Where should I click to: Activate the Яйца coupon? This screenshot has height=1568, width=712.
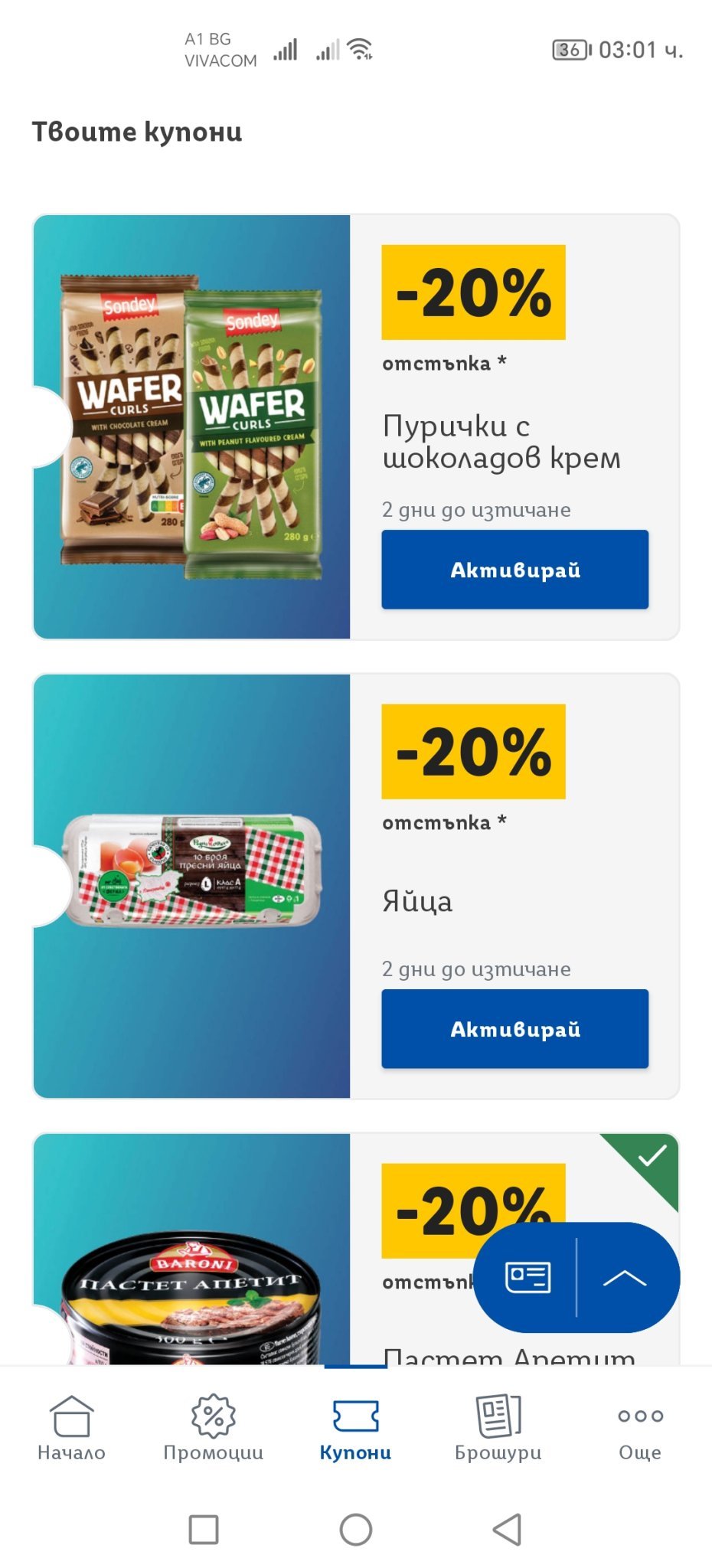pyautogui.click(x=514, y=1029)
